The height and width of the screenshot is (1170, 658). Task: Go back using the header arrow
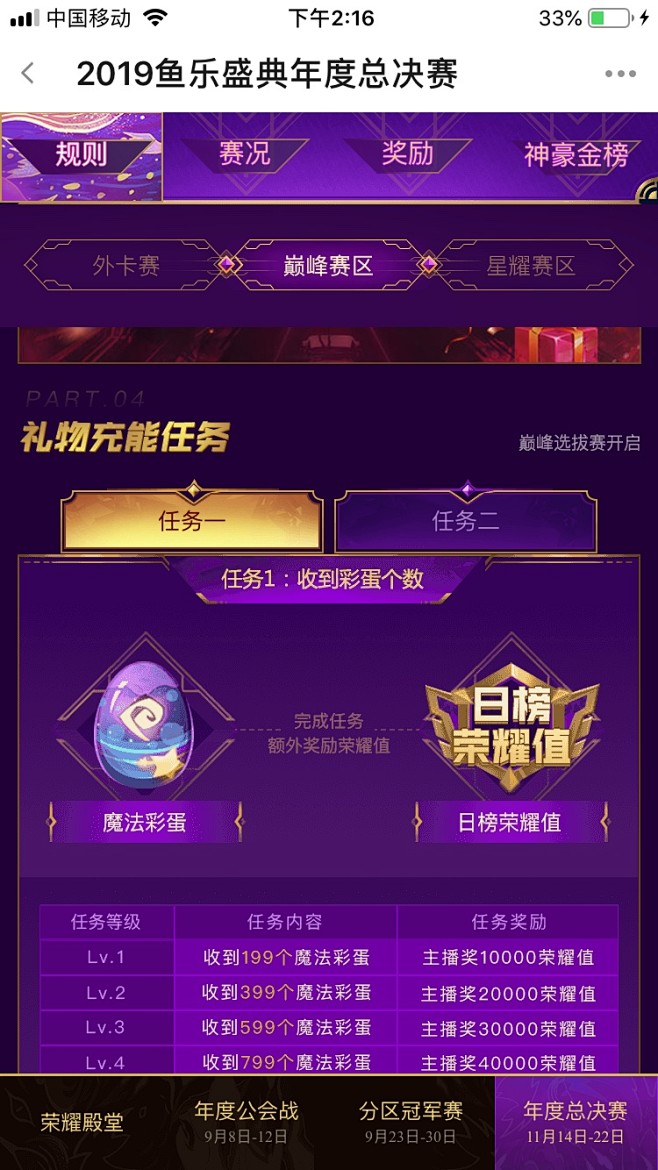pyautogui.click(x=28, y=73)
